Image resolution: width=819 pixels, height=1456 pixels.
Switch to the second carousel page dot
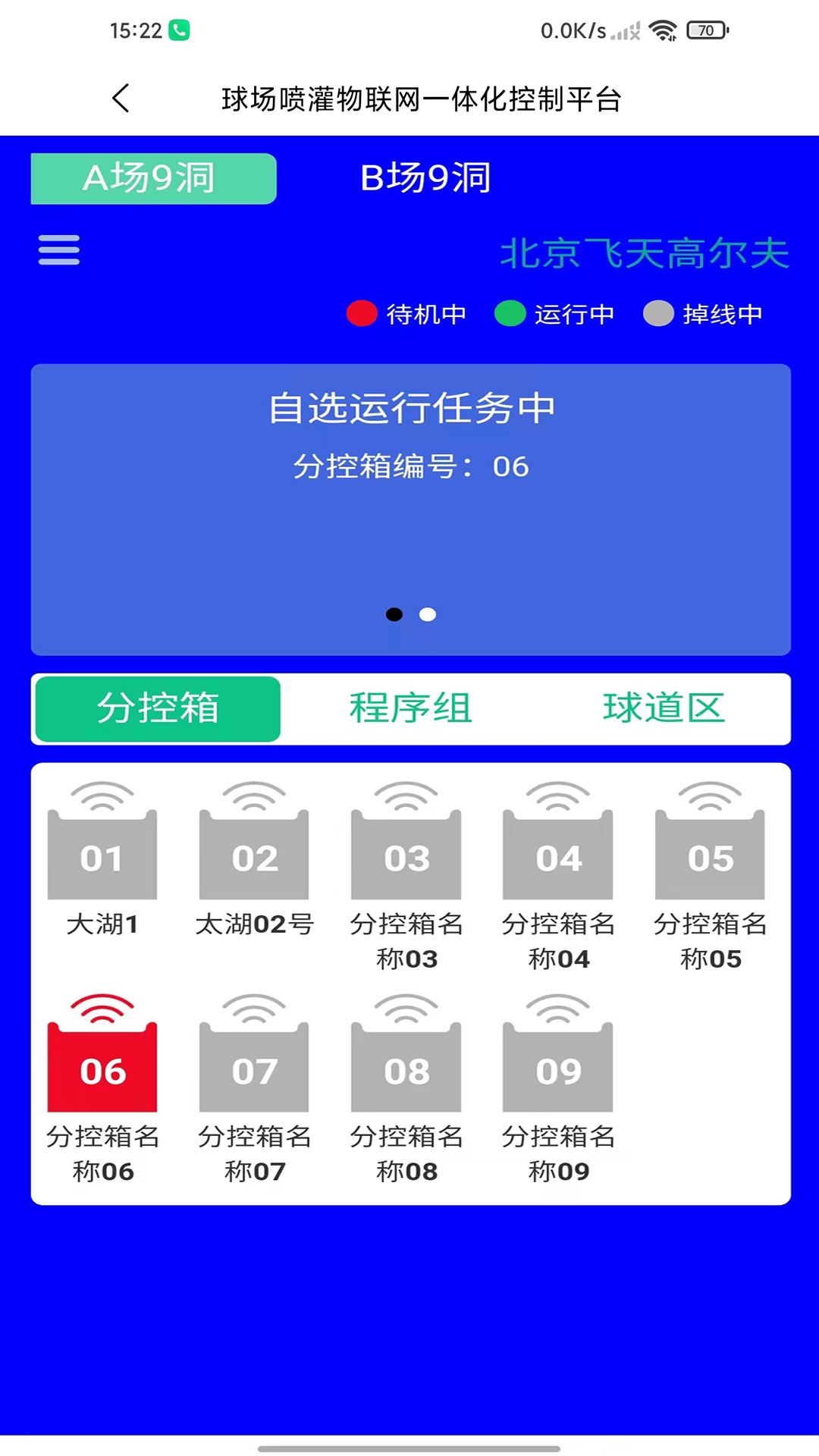pyautogui.click(x=427, y=614)
